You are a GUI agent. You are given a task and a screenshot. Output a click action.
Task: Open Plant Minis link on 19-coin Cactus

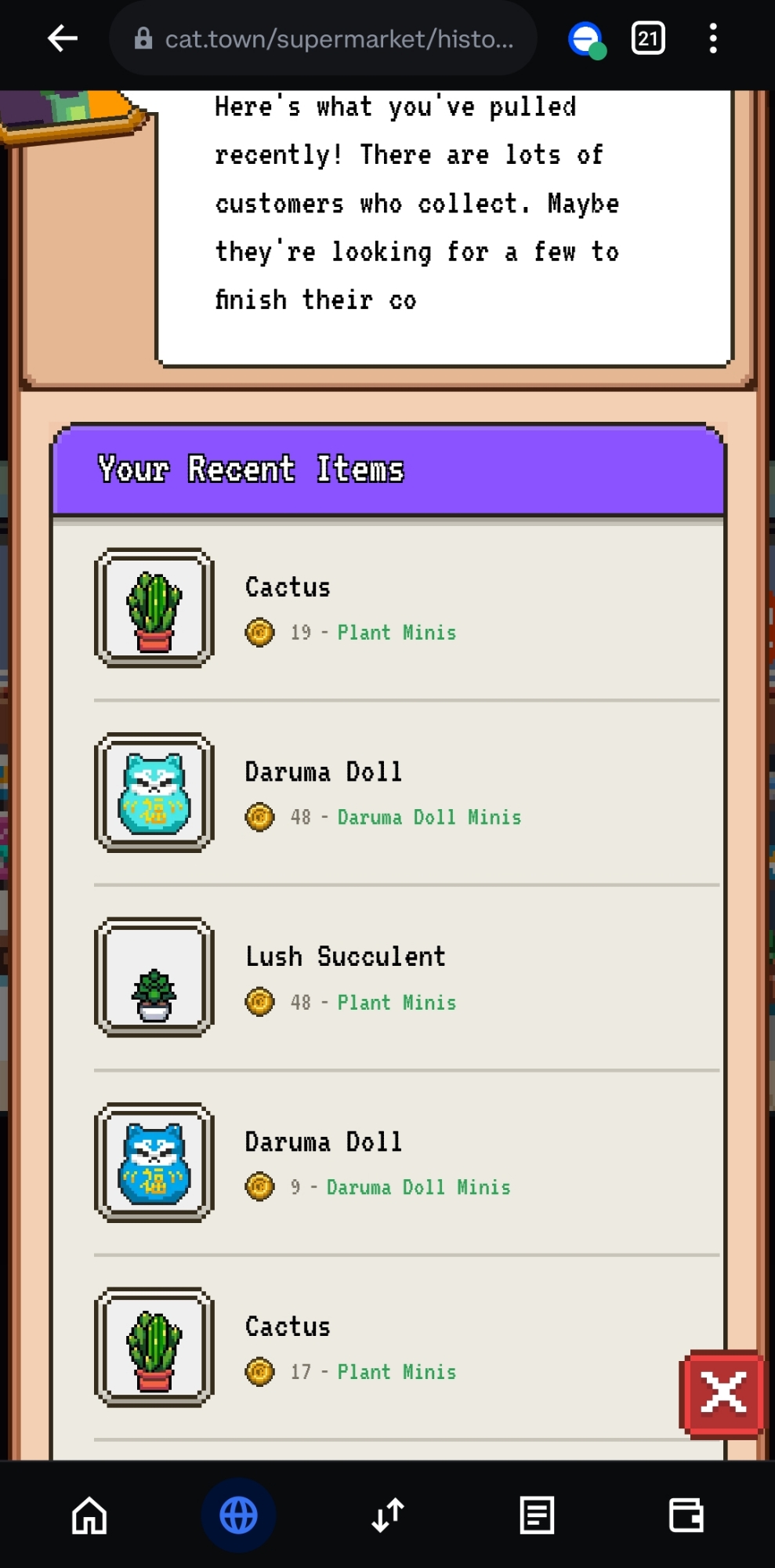[x=397, y=632]
